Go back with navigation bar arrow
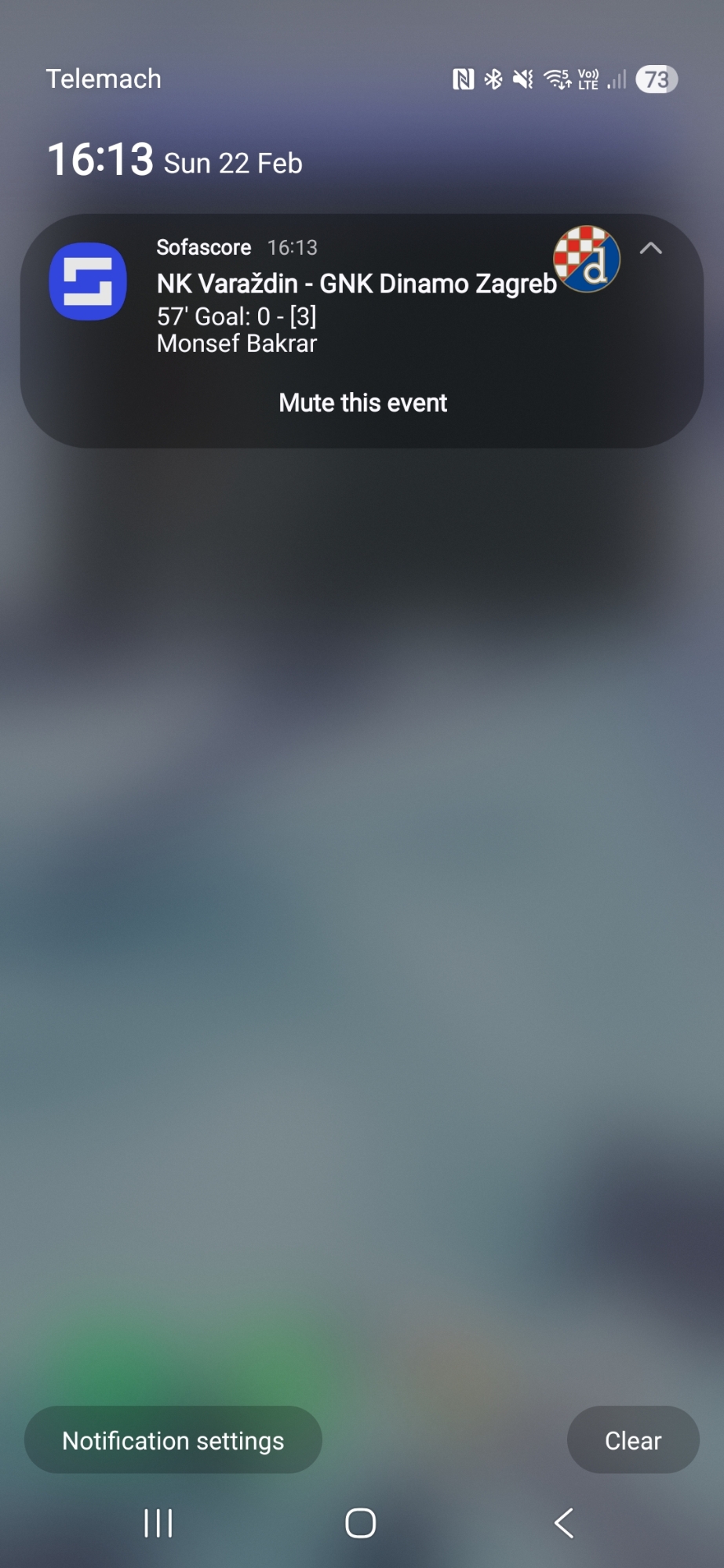Screen dimensions: 724x1568 point(564,1523)
